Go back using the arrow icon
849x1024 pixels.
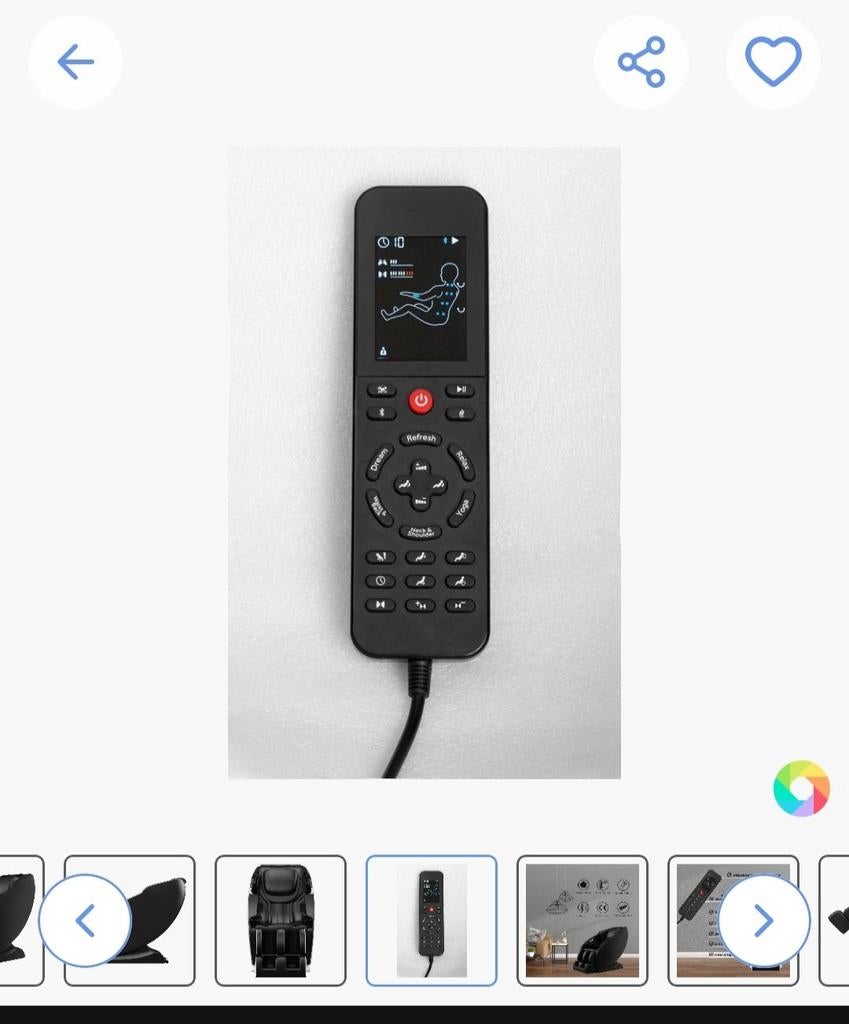[x=75, y=62]
